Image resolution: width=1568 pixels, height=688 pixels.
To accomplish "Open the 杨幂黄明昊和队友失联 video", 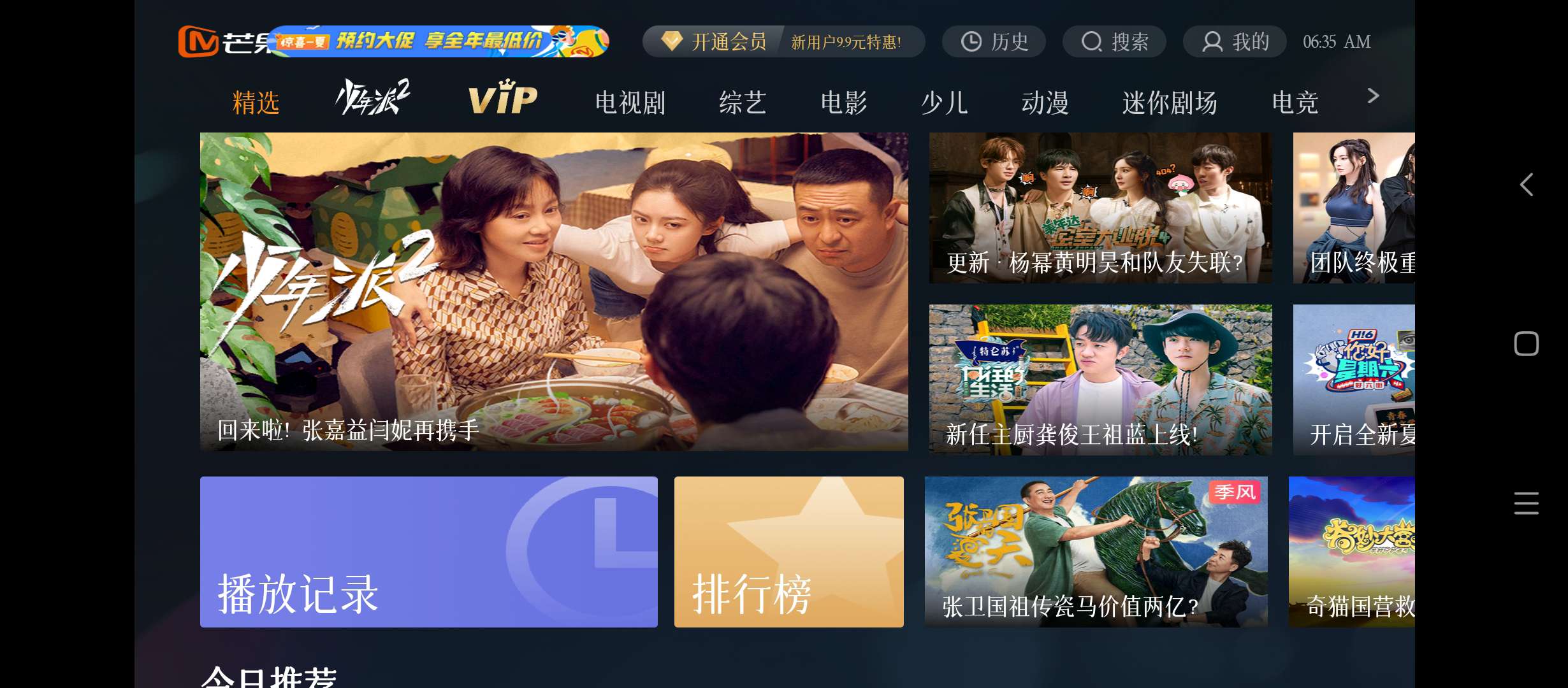I will pyautogui.click(x=1100, y=208).
